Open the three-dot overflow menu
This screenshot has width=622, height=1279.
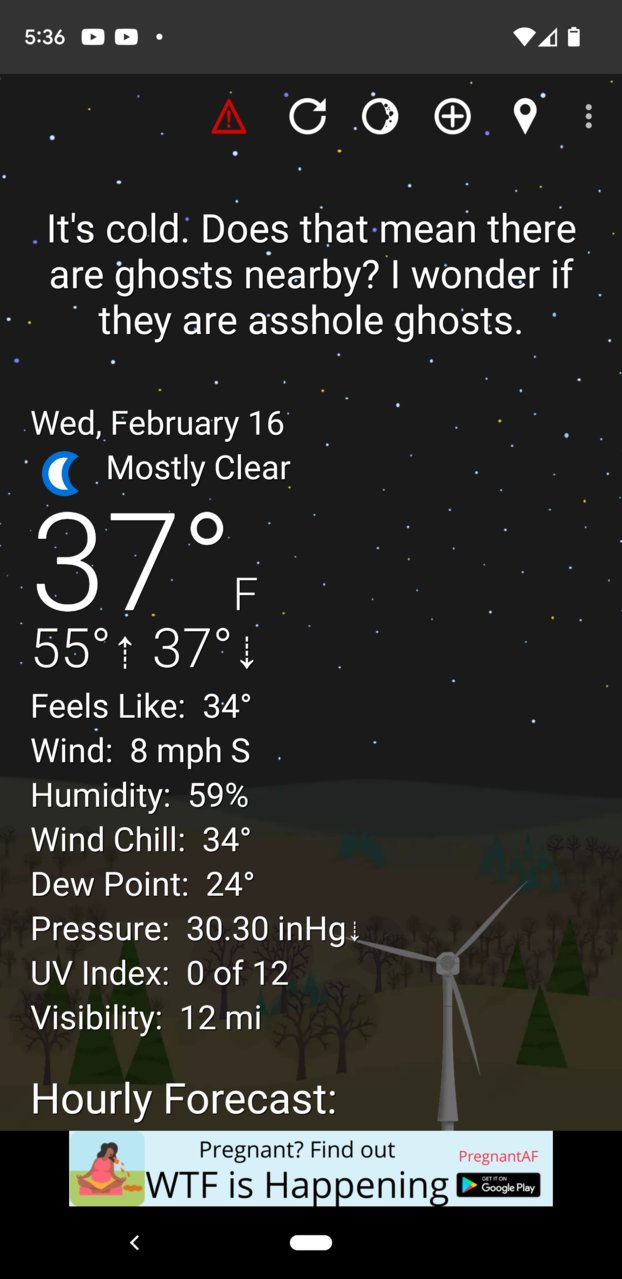coord(588,117)
